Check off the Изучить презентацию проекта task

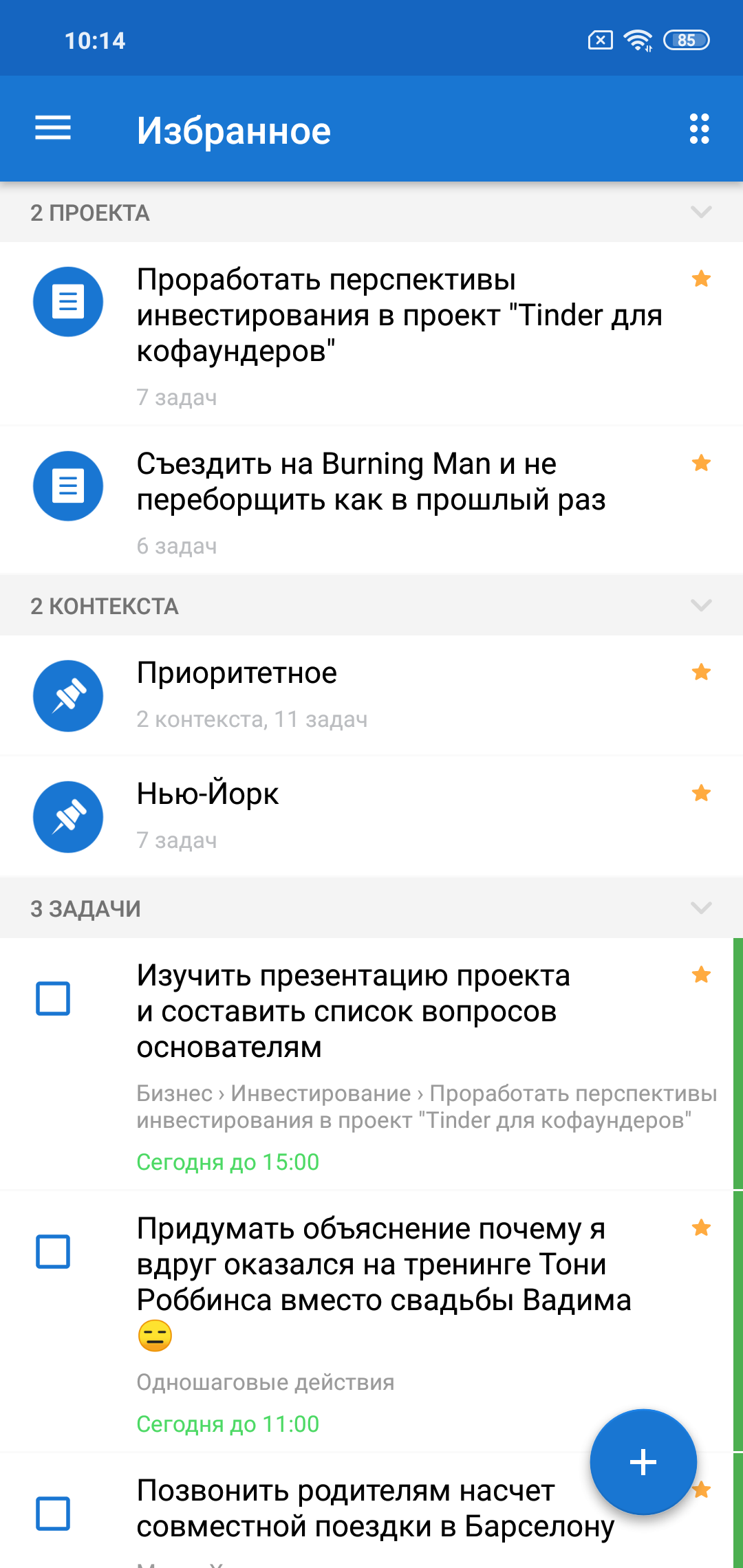click(53, 999)
